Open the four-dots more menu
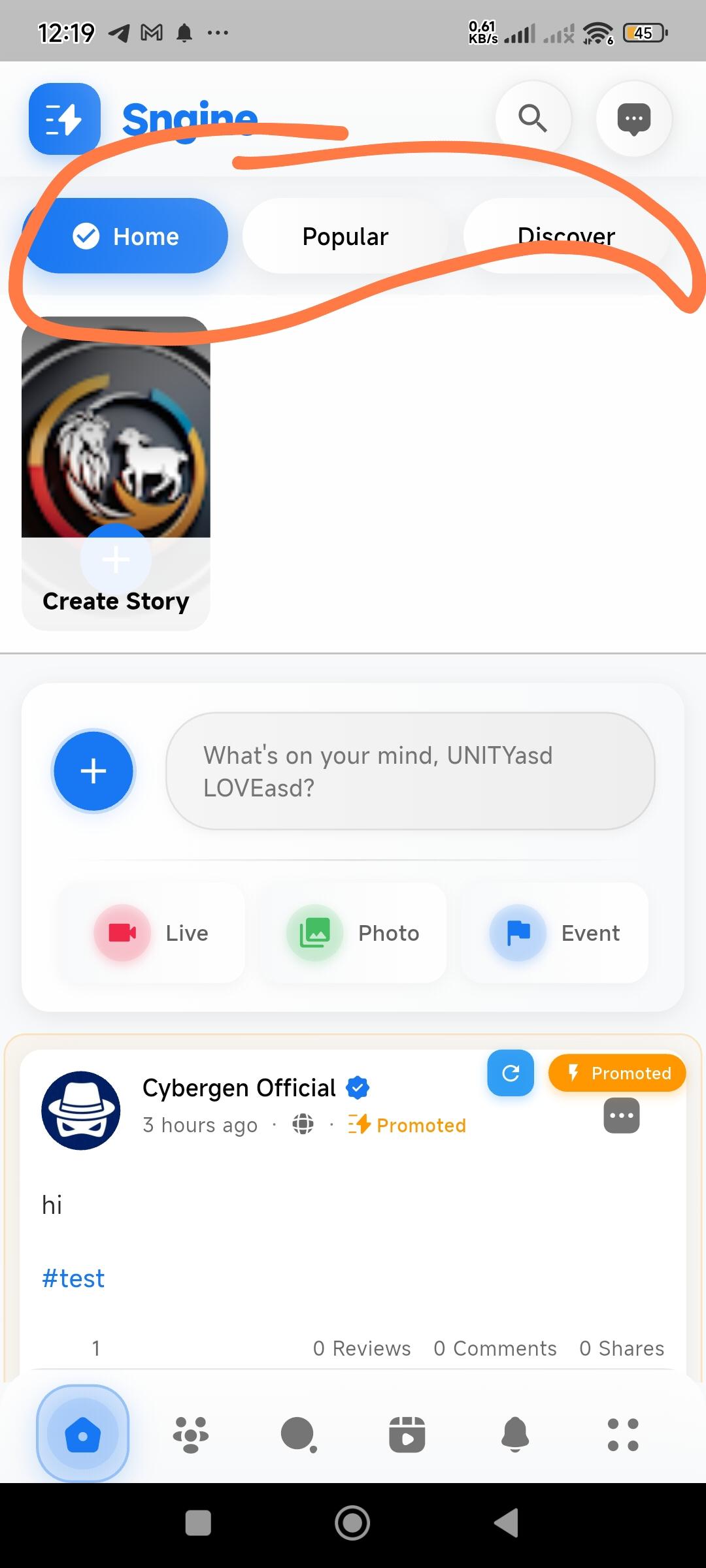The height and width of the screenshot is (1568, 706). tap(623, 1435)
